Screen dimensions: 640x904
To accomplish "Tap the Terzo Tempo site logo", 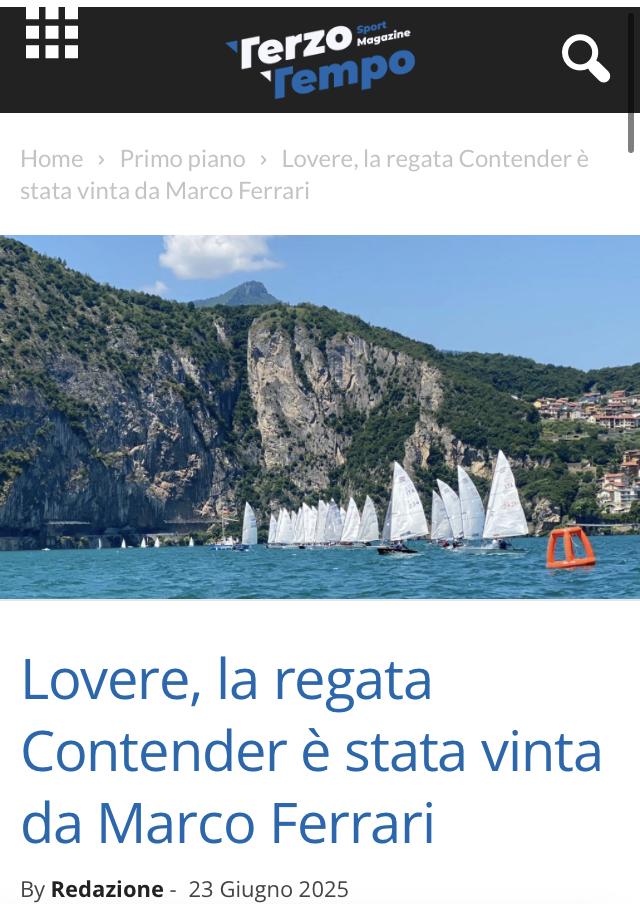I will 320,60.
